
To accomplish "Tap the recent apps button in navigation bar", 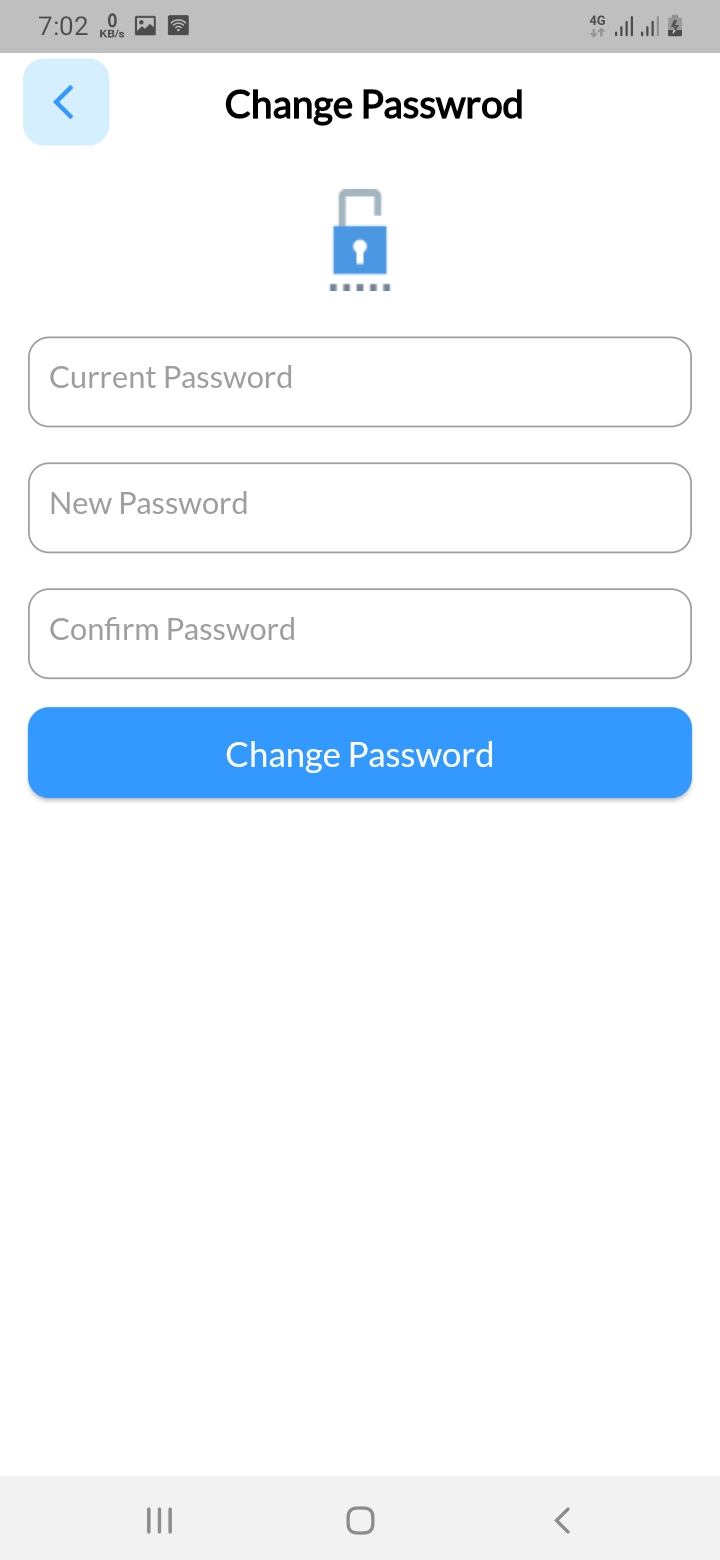I will click(x=158, y=1519).
